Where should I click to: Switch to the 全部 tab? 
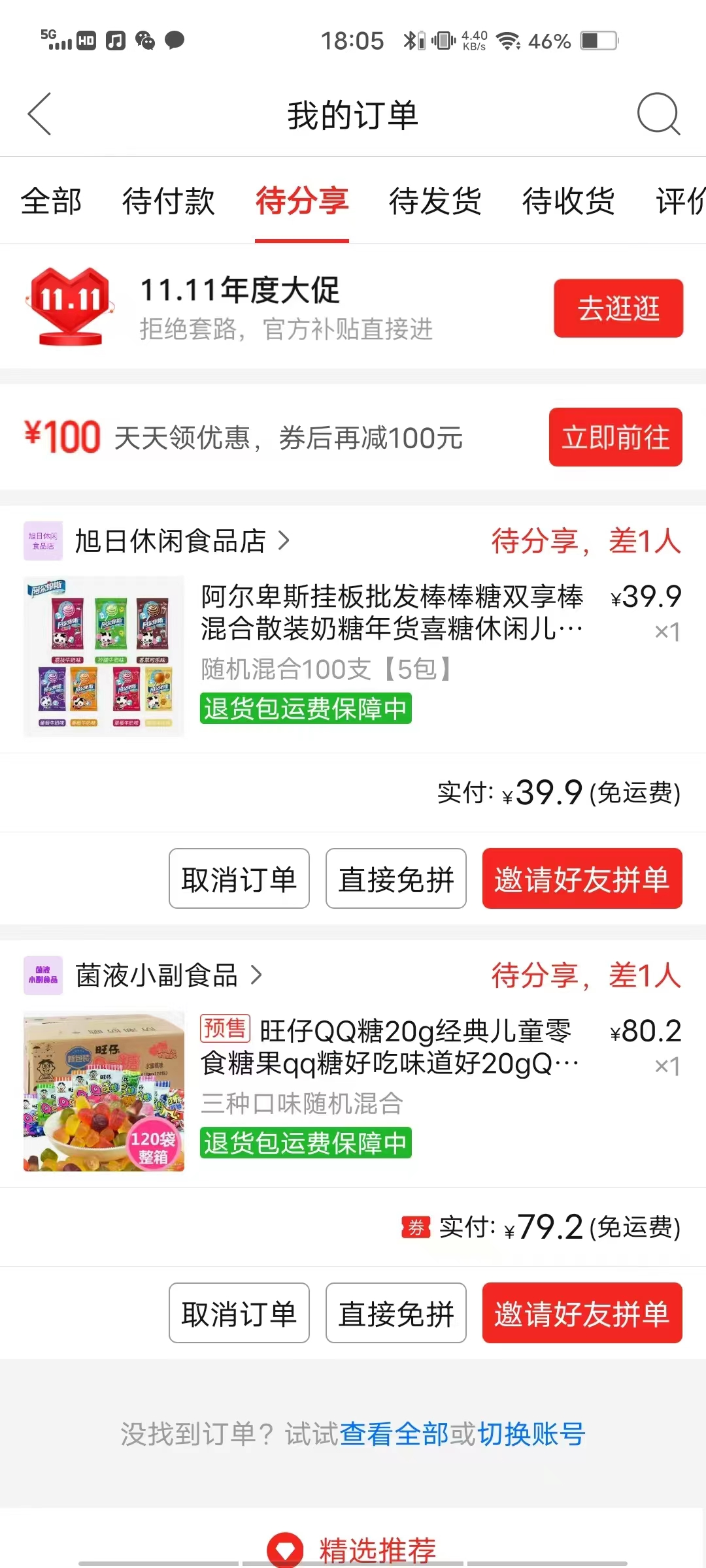[x=51, y=201]
